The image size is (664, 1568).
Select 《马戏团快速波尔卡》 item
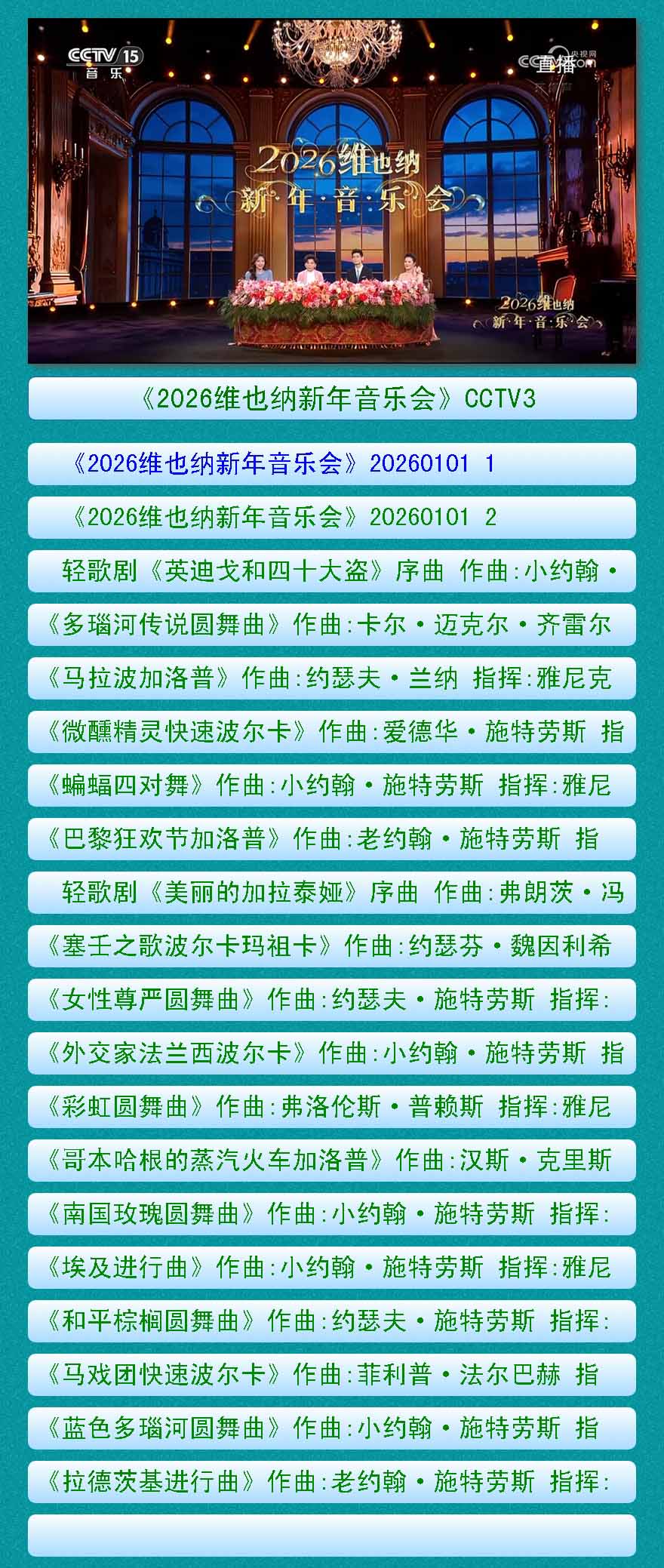332,1375
